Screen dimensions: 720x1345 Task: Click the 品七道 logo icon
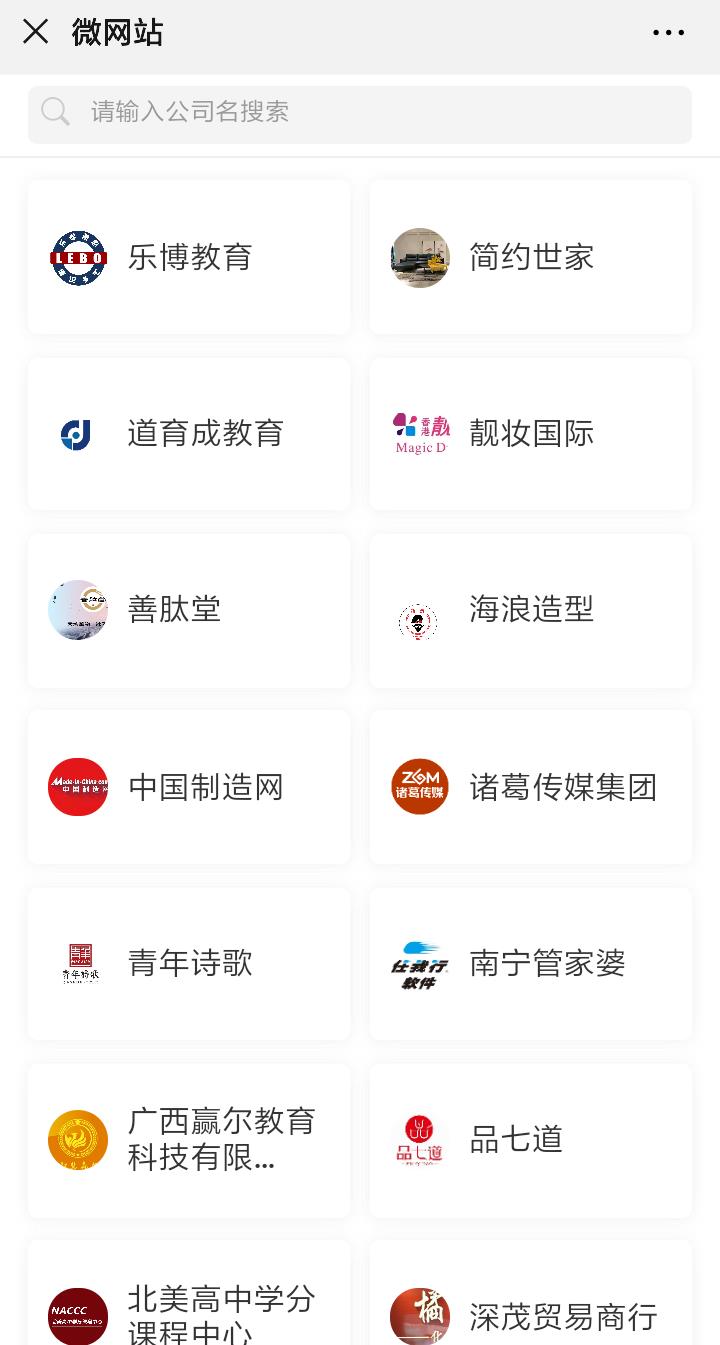click(420, 1140)
